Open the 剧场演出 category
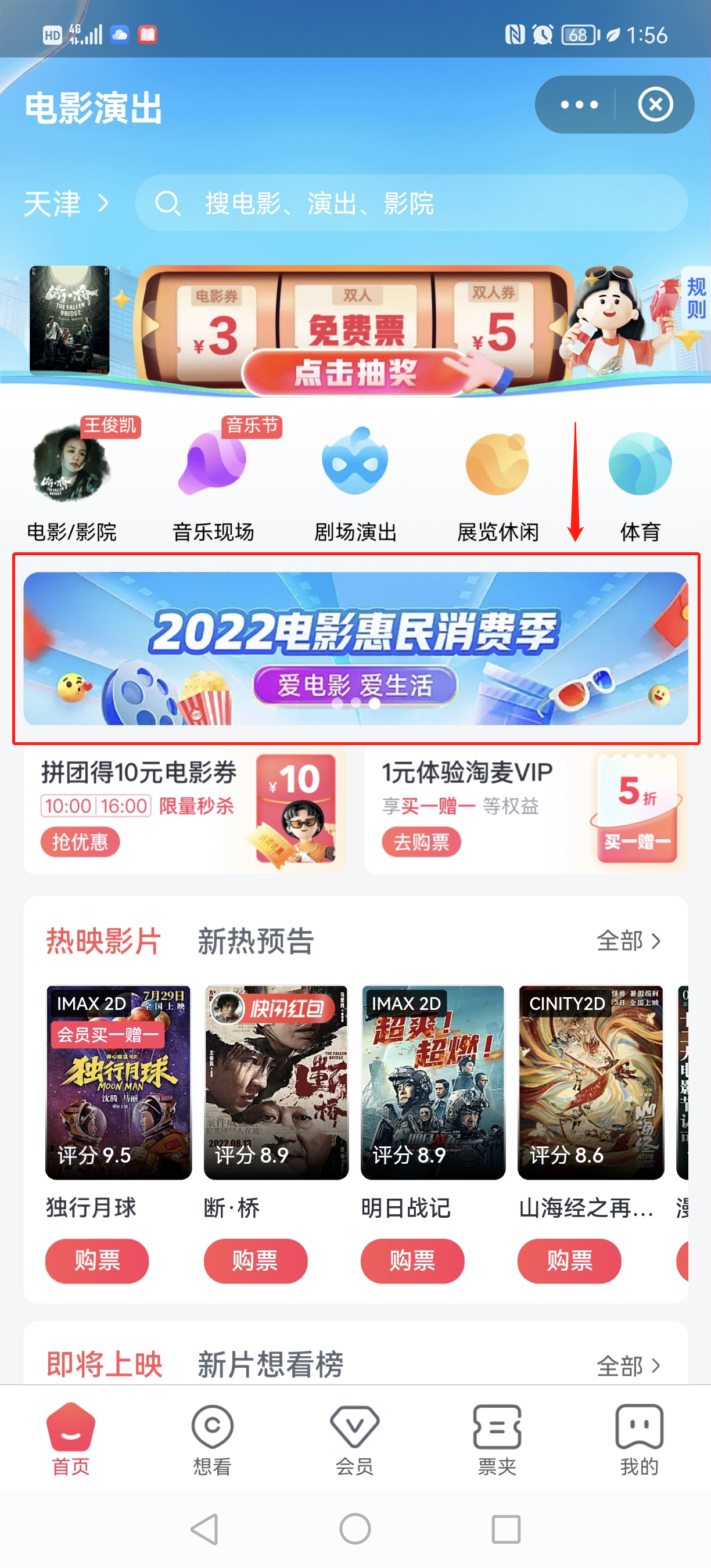Viewport: 711px width, 1568px height. 355,480
